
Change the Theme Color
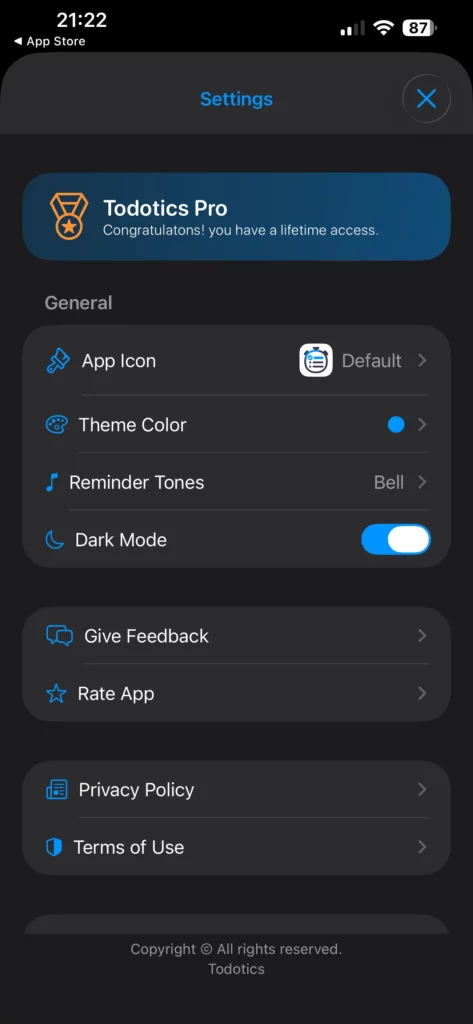pyautogui.click(x=236, y=424)
